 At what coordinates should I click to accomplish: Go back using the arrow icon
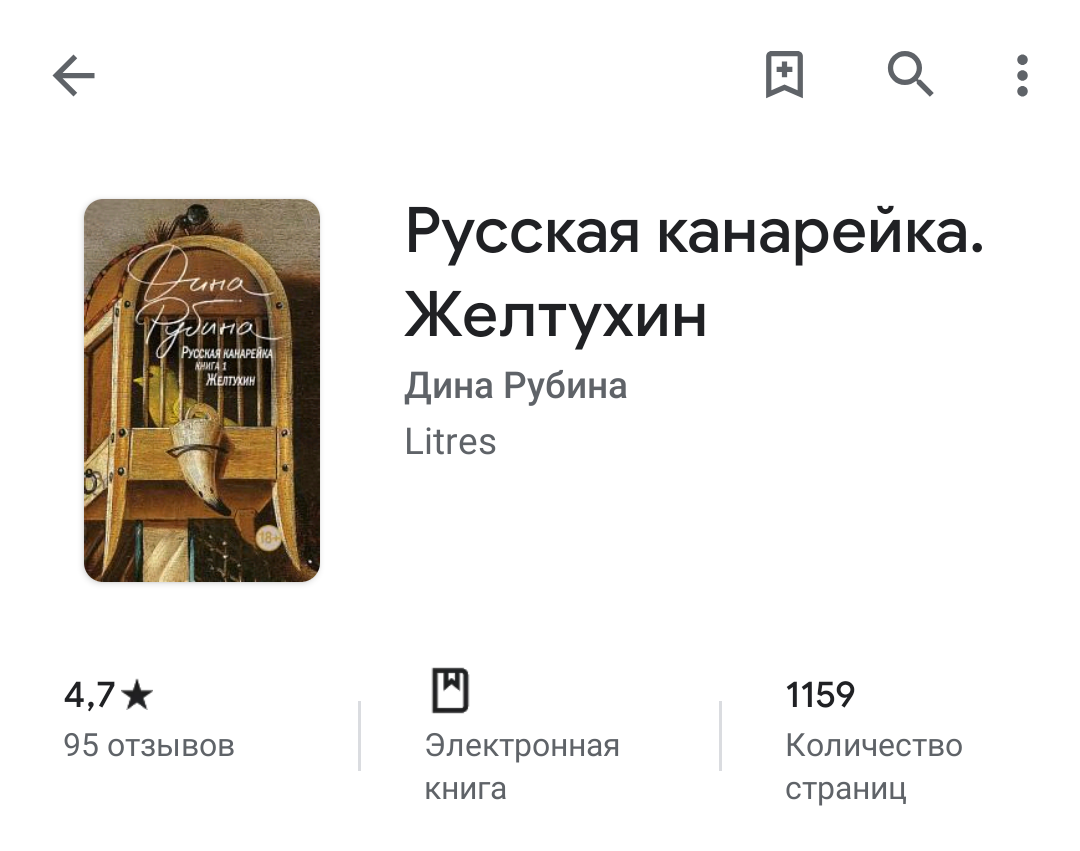point(74,76)
